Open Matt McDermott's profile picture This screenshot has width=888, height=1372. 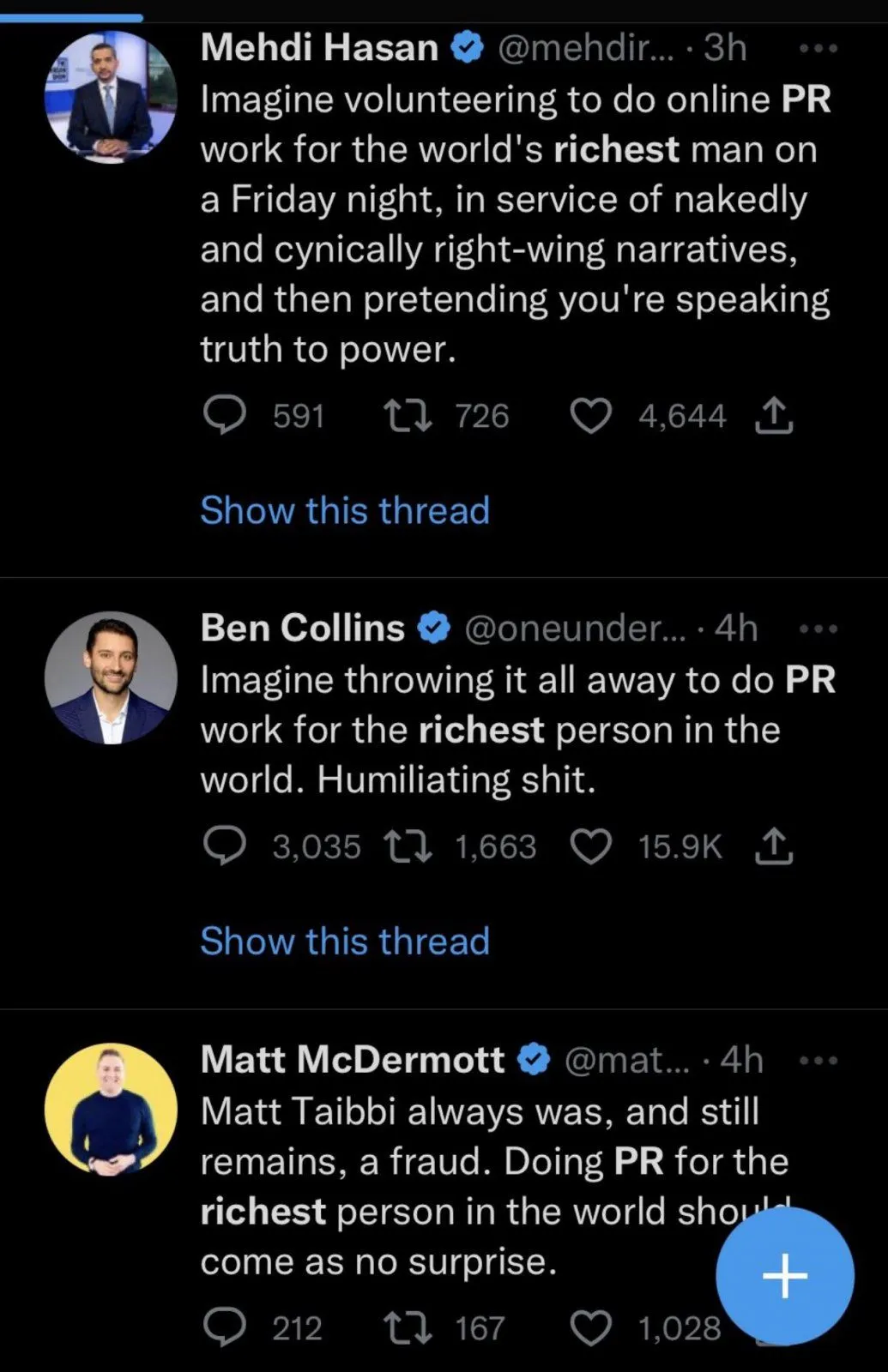coord(111,1110)
